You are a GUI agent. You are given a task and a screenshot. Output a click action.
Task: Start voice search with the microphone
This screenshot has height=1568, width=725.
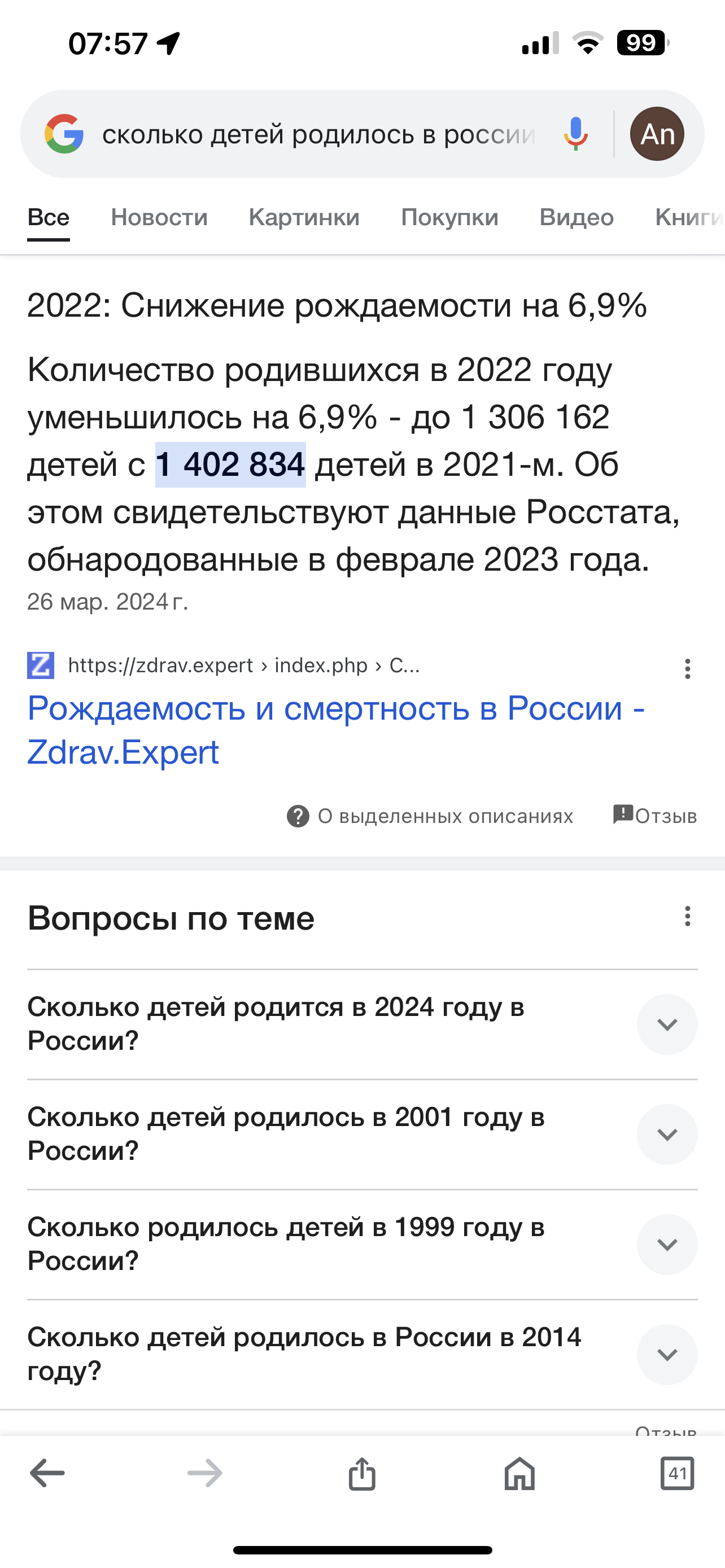click(x=575, y=134)
